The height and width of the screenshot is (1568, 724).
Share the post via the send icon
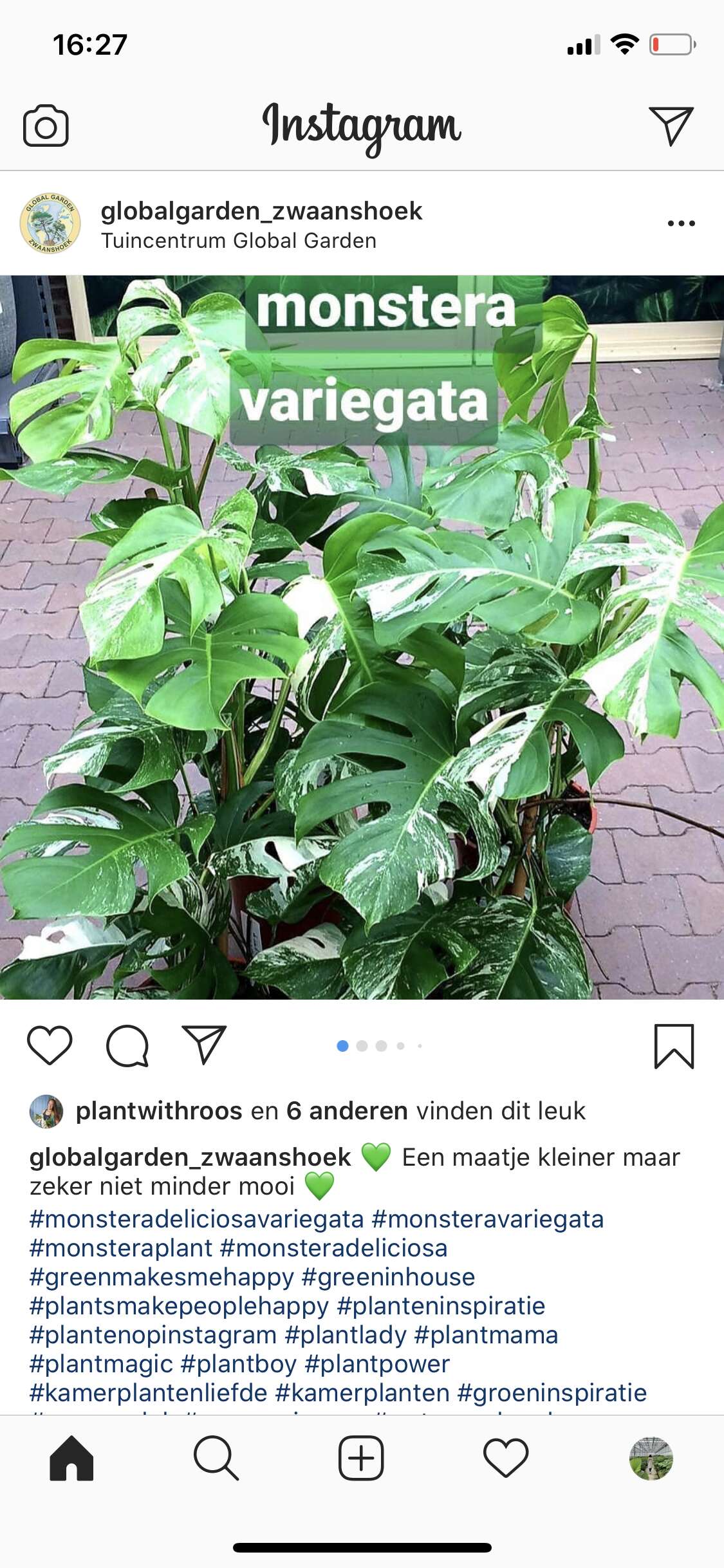click(205, 1044)
